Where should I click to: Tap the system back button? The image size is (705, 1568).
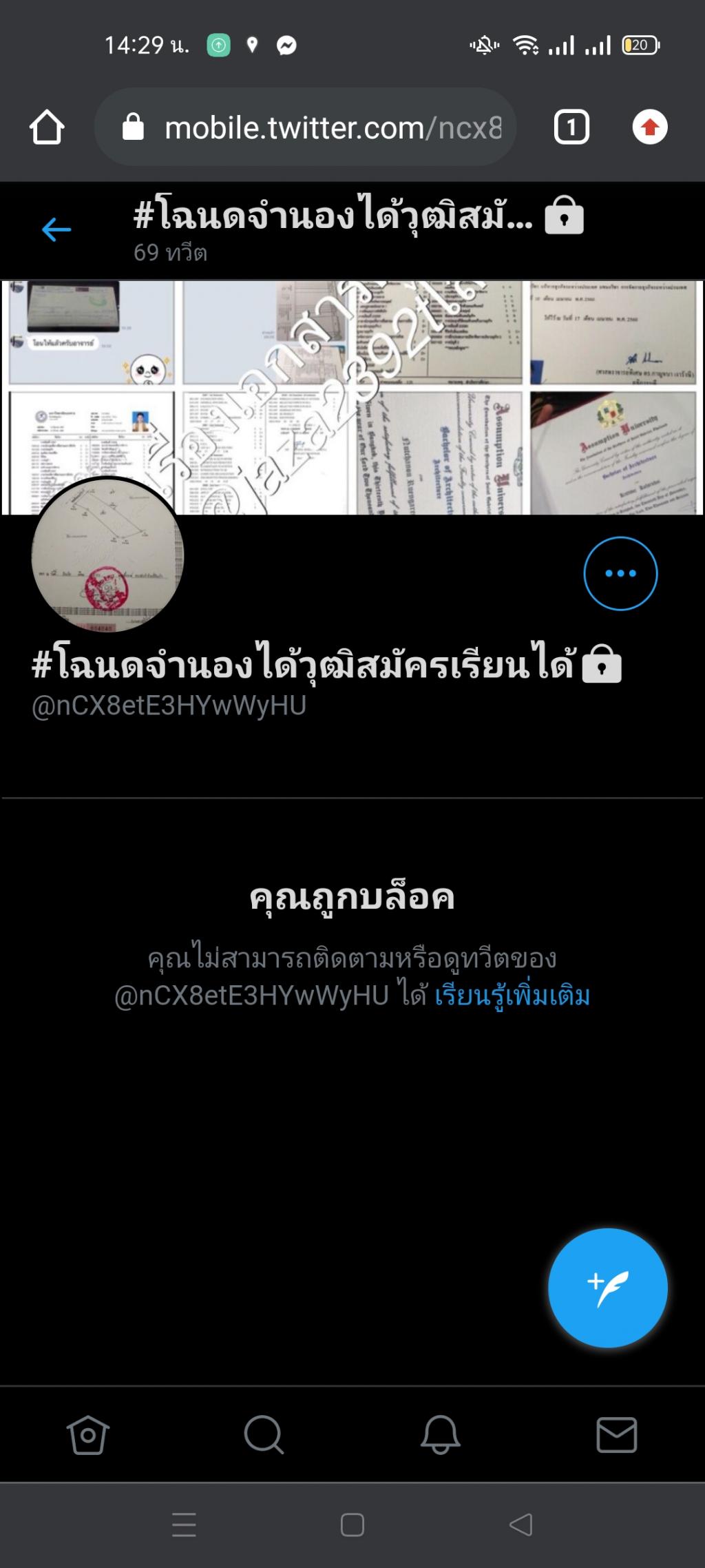tap(521, 1525)
